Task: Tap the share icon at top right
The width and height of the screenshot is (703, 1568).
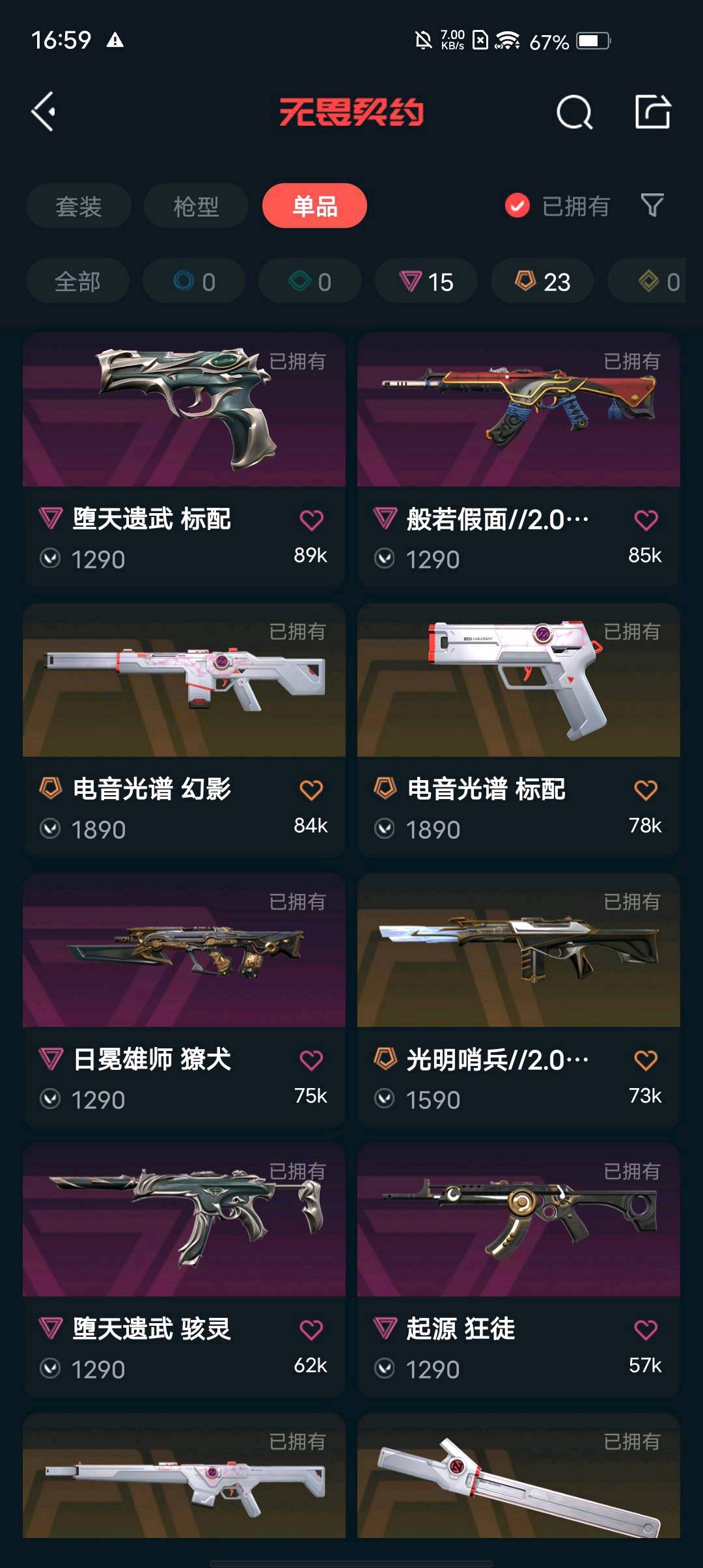Action: coord(653,112)
